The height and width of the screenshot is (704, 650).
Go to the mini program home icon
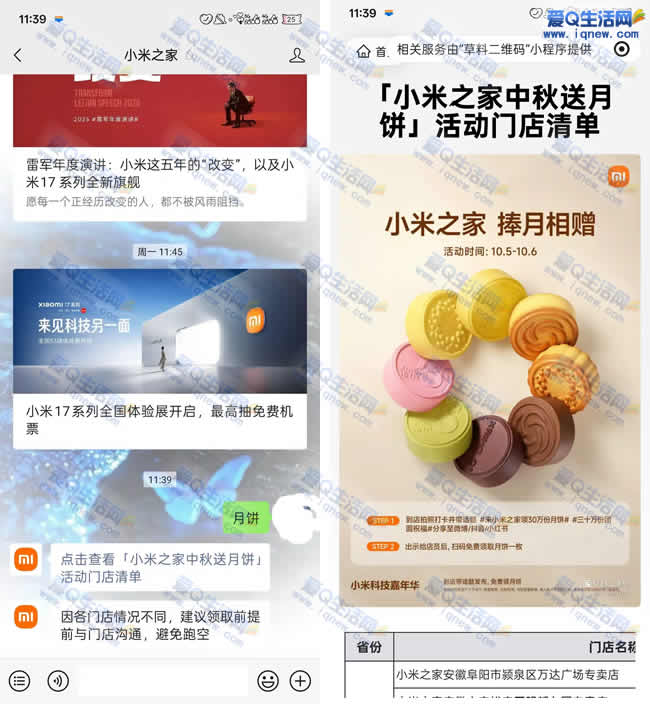tap(363, 50)
